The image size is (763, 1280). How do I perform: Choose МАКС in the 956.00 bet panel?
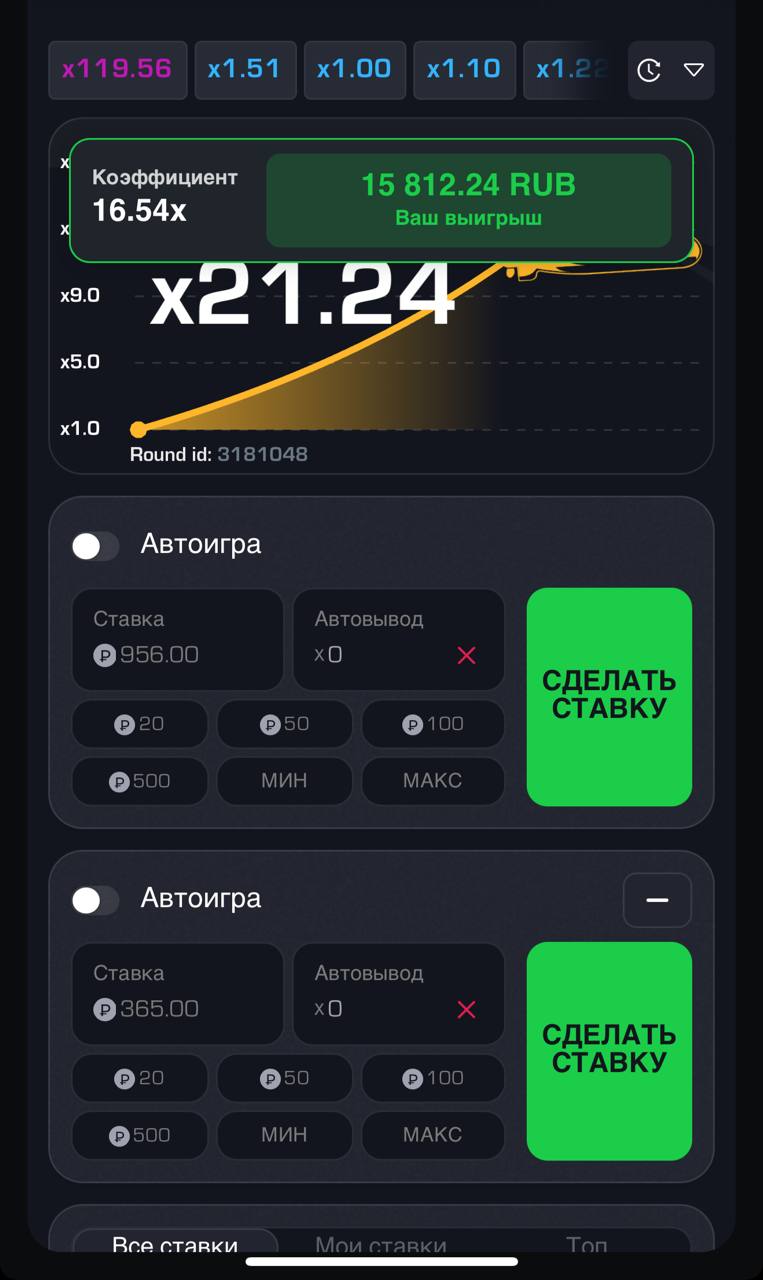coord(433,781)
